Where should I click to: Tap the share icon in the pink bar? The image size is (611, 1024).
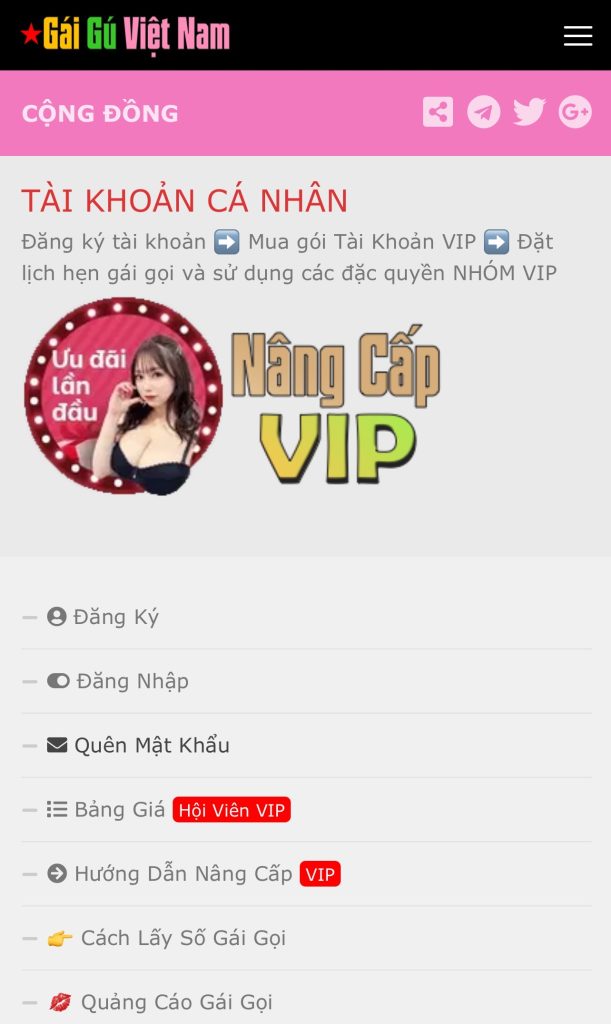(x=438, y=112)
